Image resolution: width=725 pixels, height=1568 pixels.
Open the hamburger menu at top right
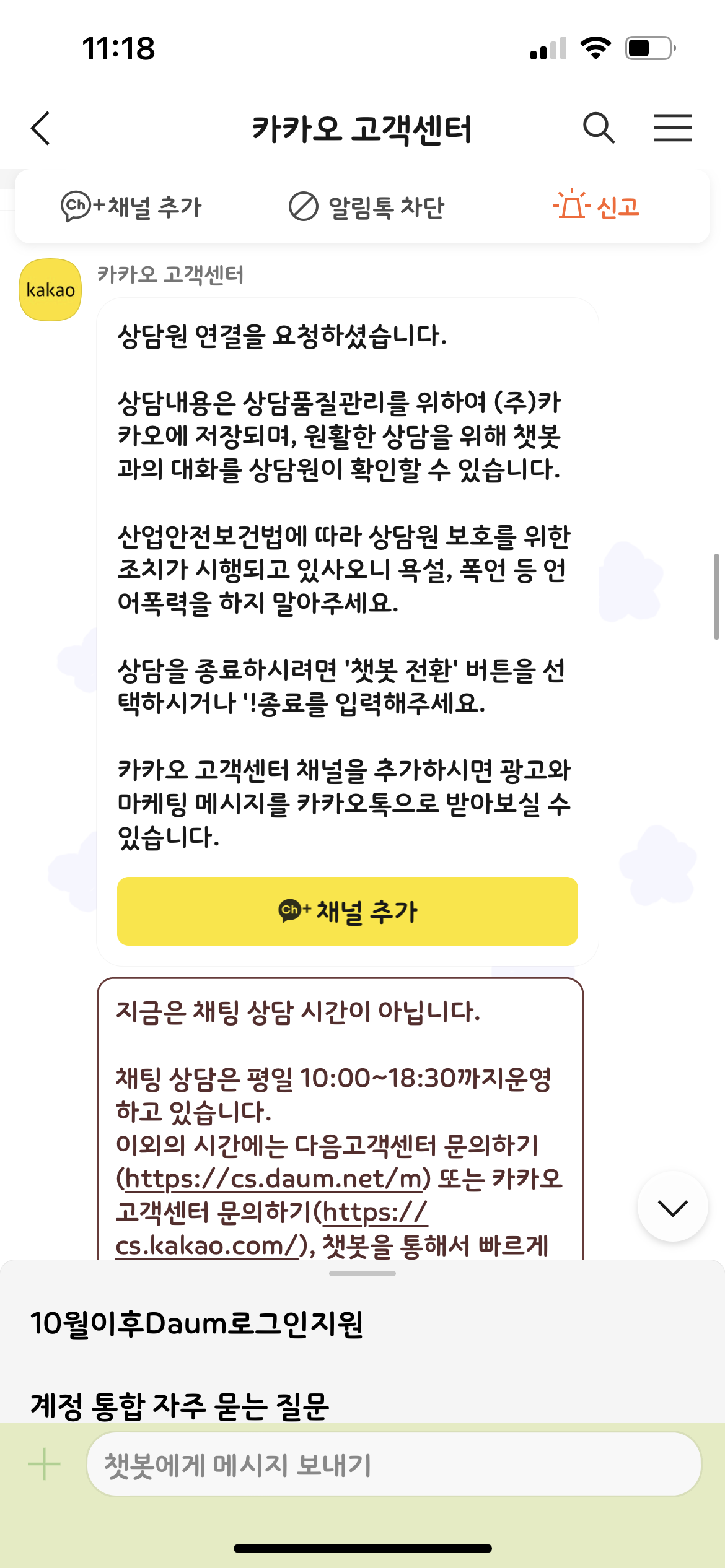pyautogui.click(x=672, y=127)
